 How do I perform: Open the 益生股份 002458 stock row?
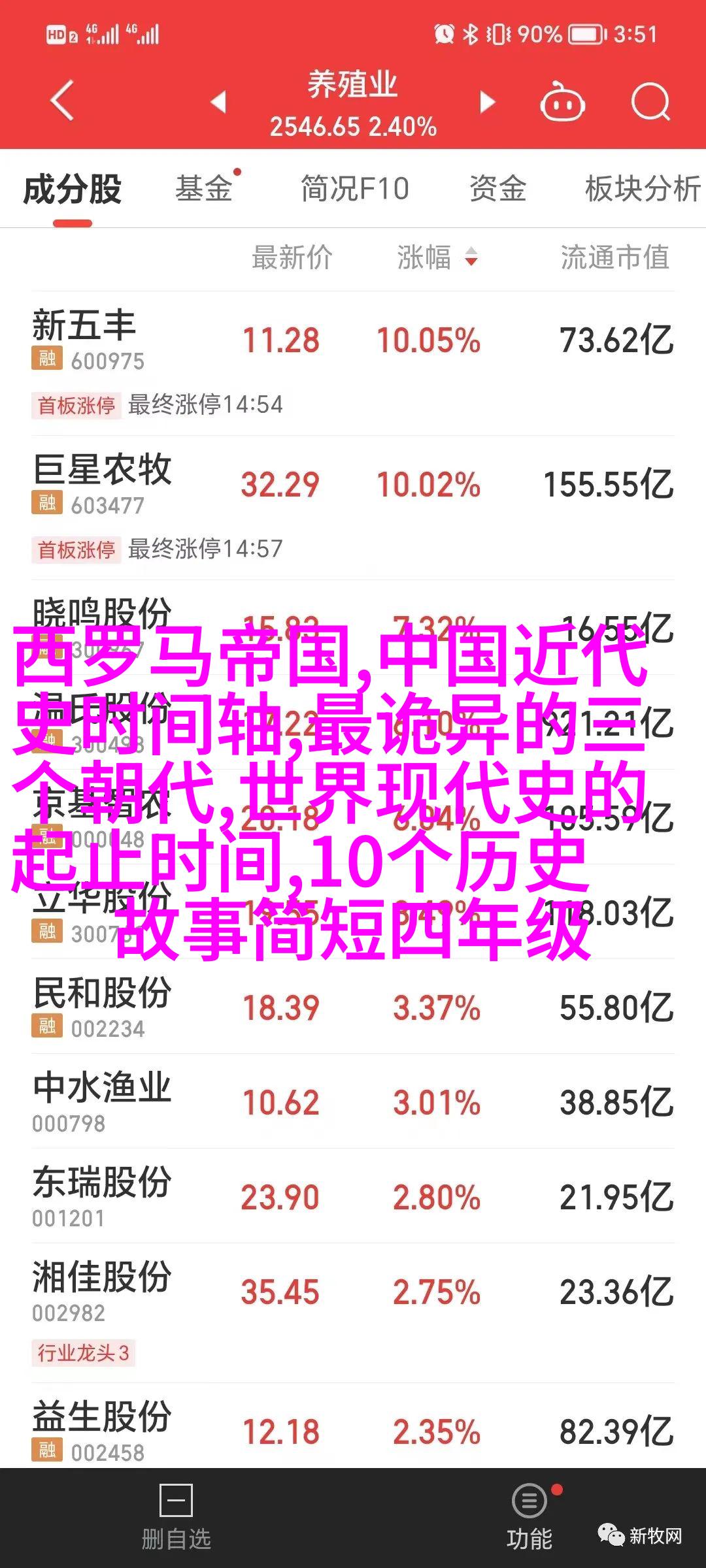pos(353,1431)
